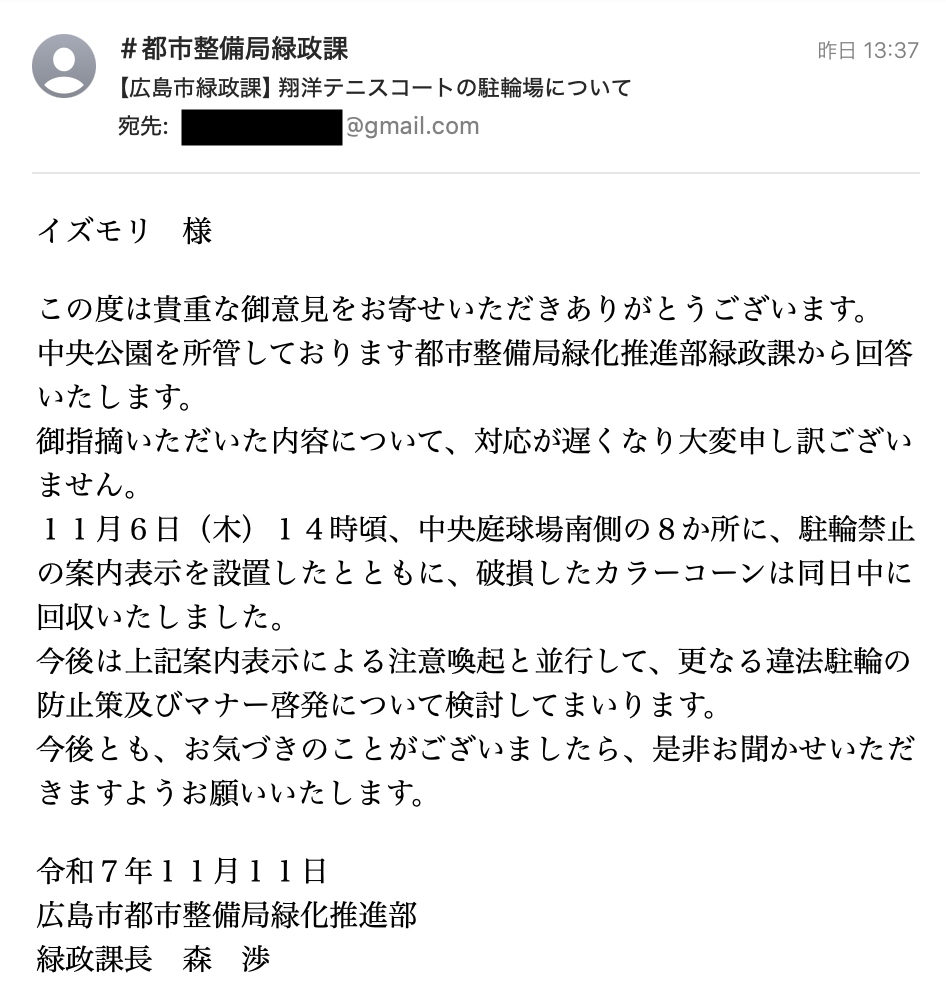Open sender details for #都市整備局緑政課

coord(233,48)
